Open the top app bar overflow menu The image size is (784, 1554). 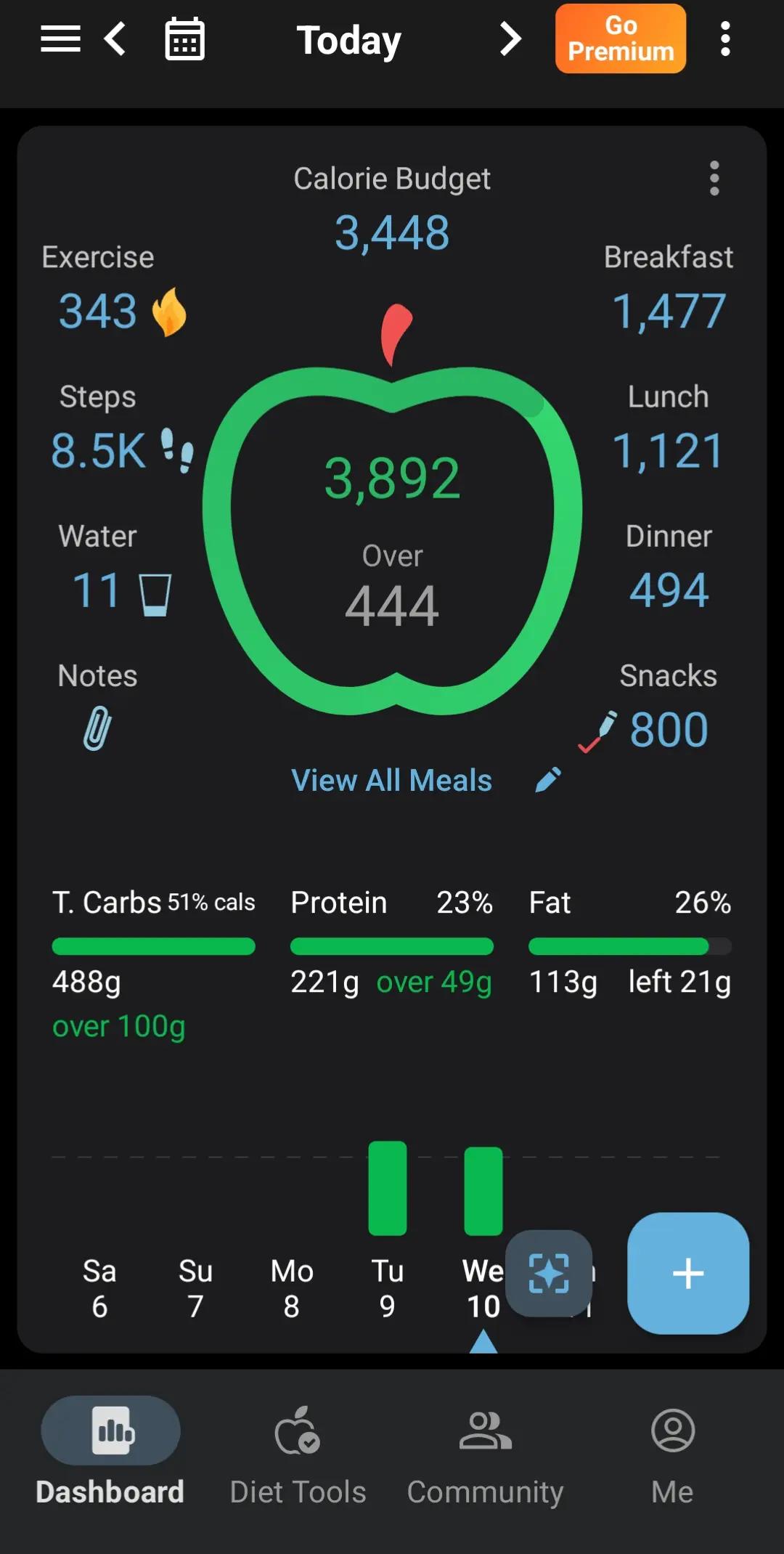click(x=724, y=39)
